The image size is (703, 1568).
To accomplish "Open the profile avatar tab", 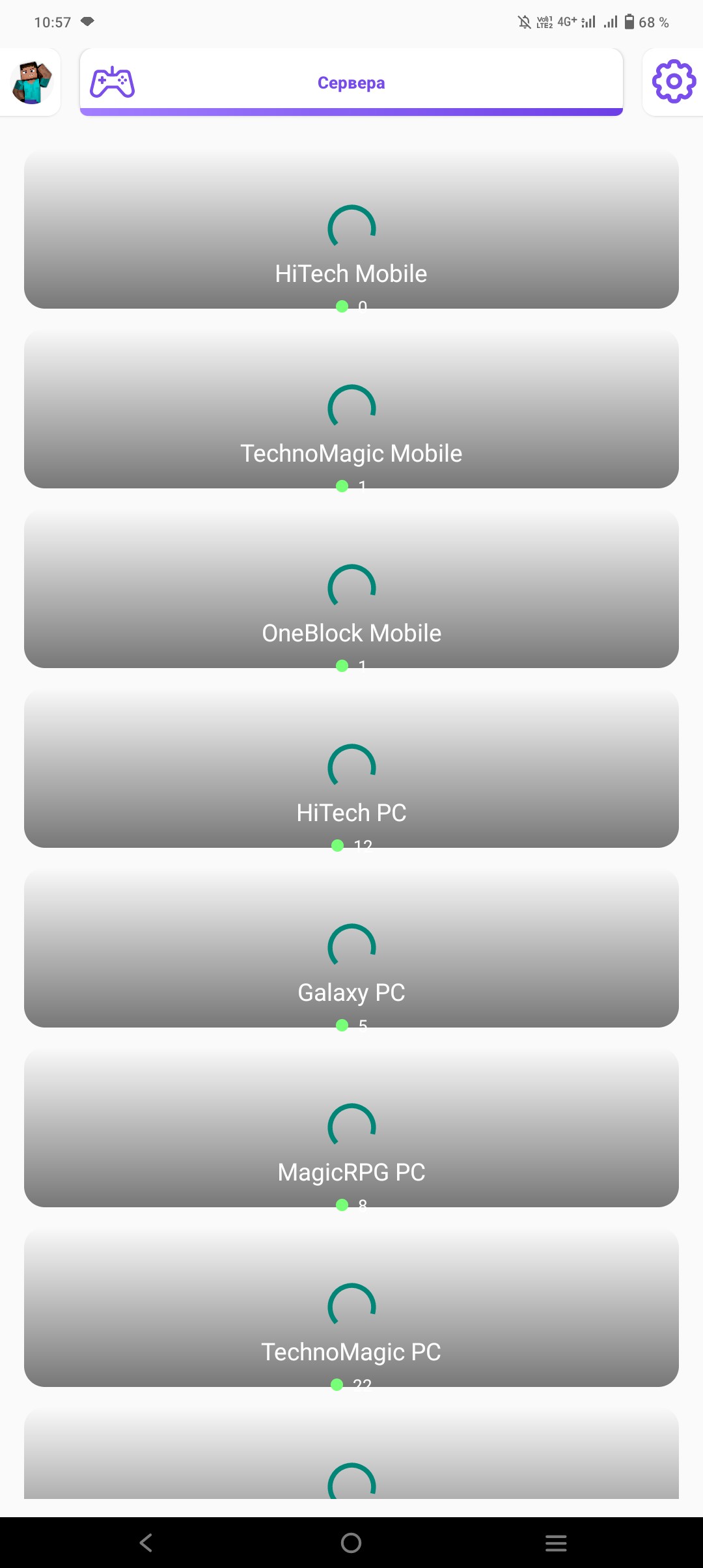I will [31, 83].
